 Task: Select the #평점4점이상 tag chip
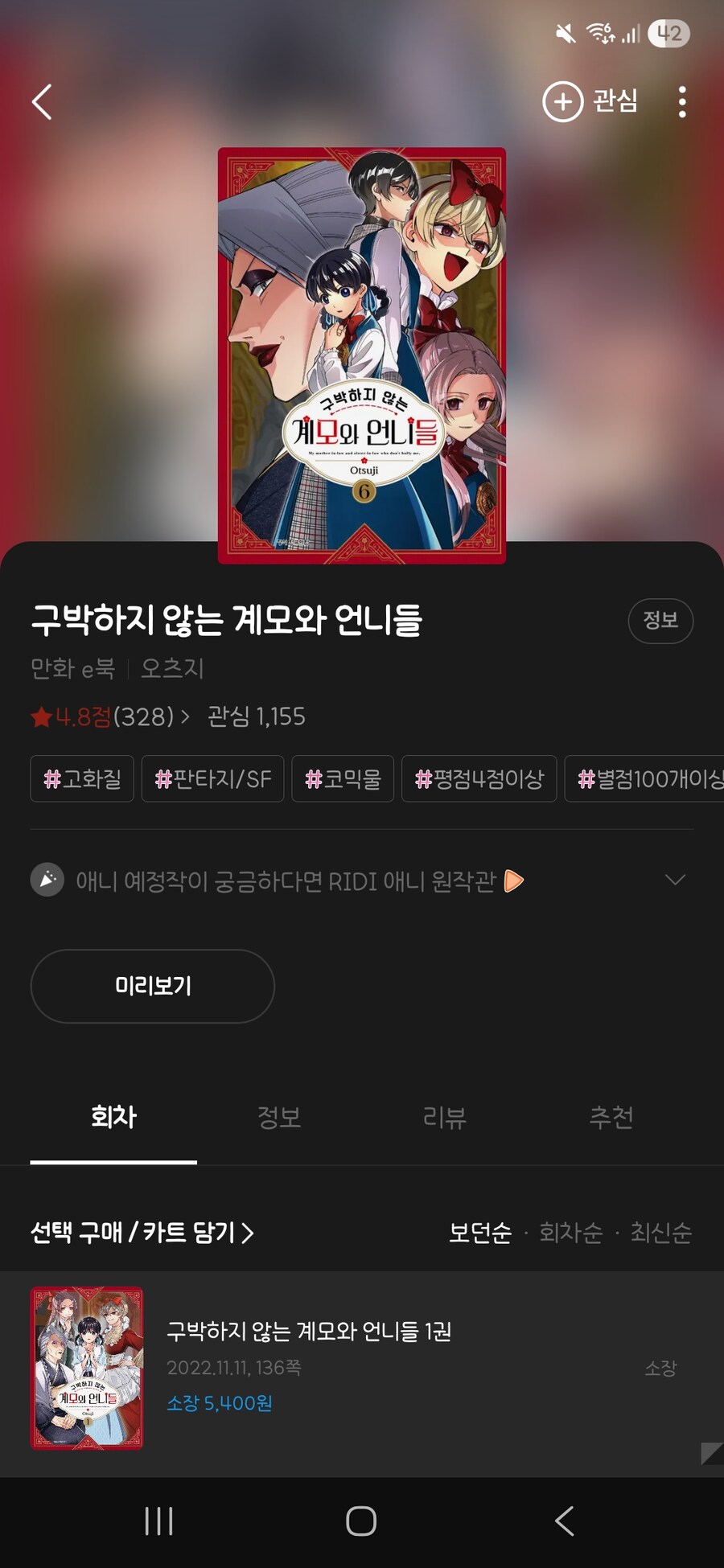479,778
